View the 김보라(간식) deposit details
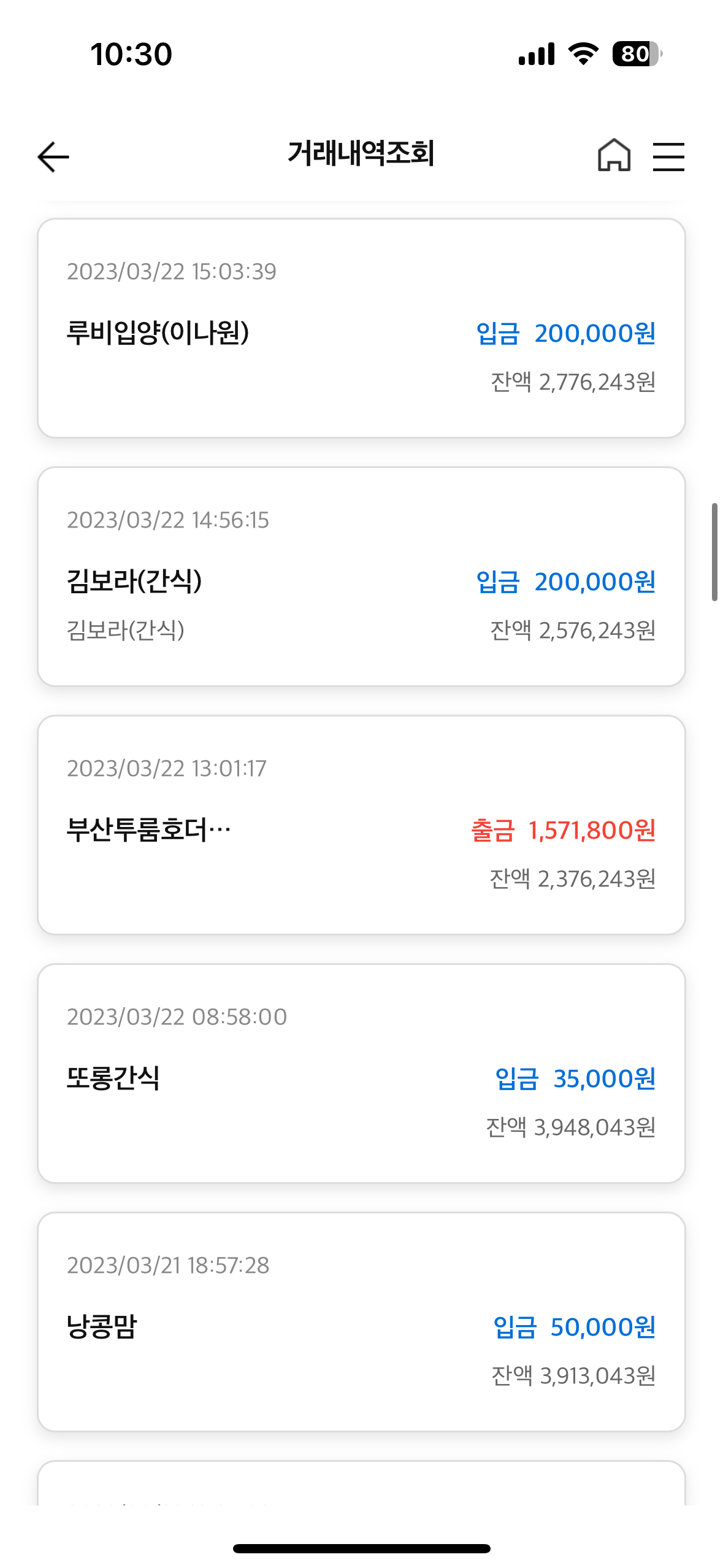Image resolution: width=723 pixels, height=1568 pixels. click(361, 577)
